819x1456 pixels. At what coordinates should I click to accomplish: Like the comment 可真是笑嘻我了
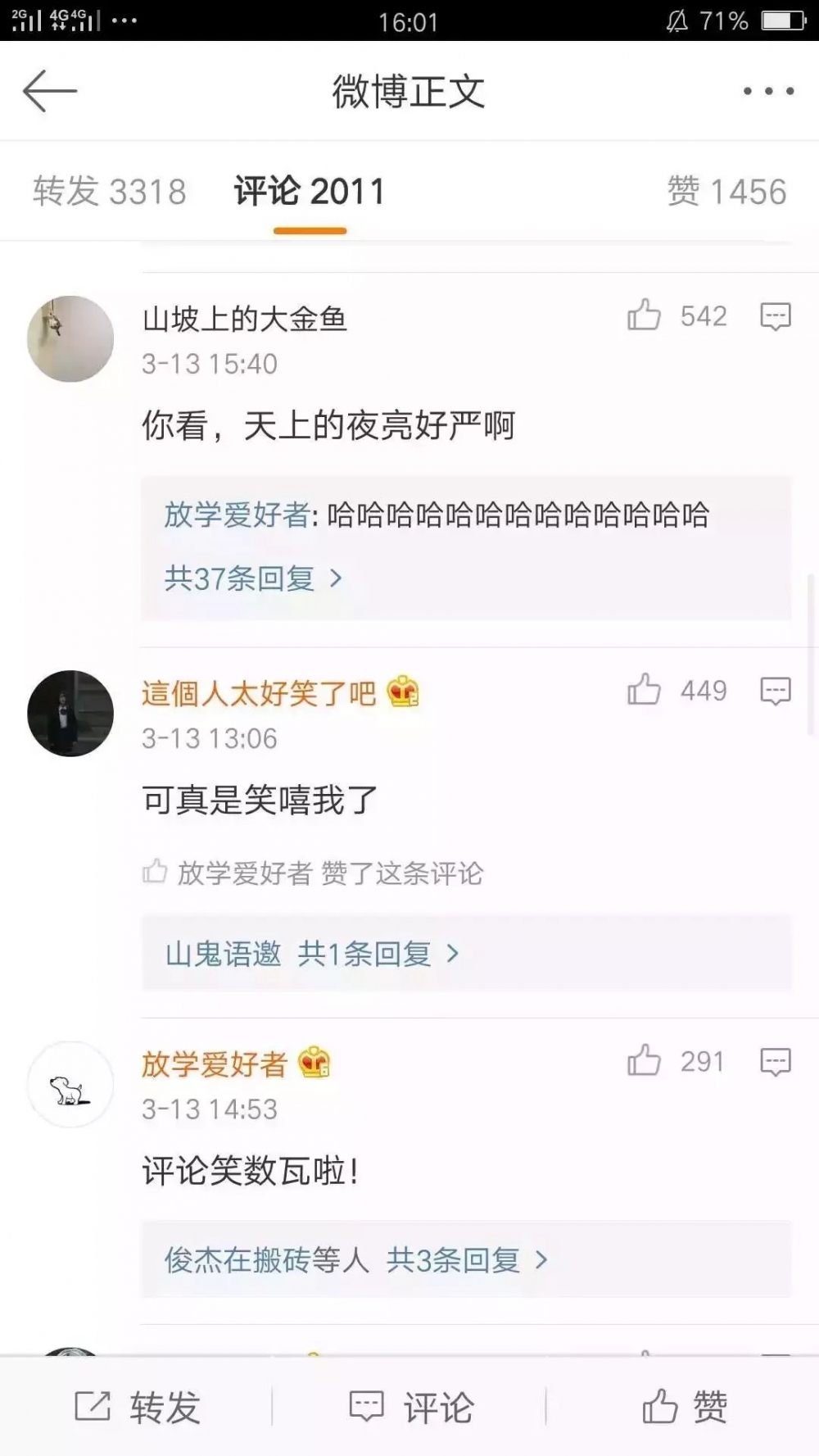[x=644, y=690]
